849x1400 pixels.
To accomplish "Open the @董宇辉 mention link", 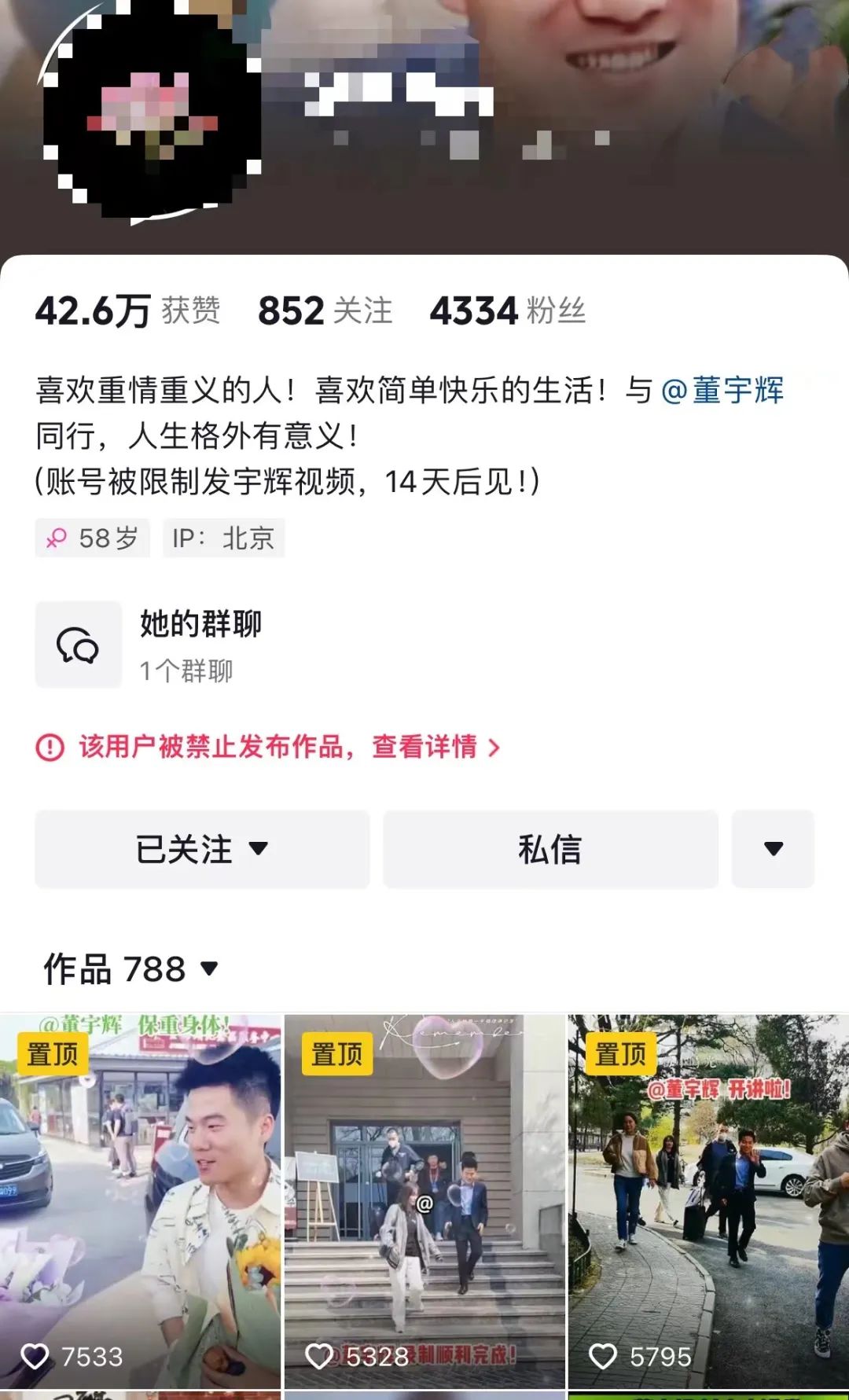I will [x=722, y=390].
